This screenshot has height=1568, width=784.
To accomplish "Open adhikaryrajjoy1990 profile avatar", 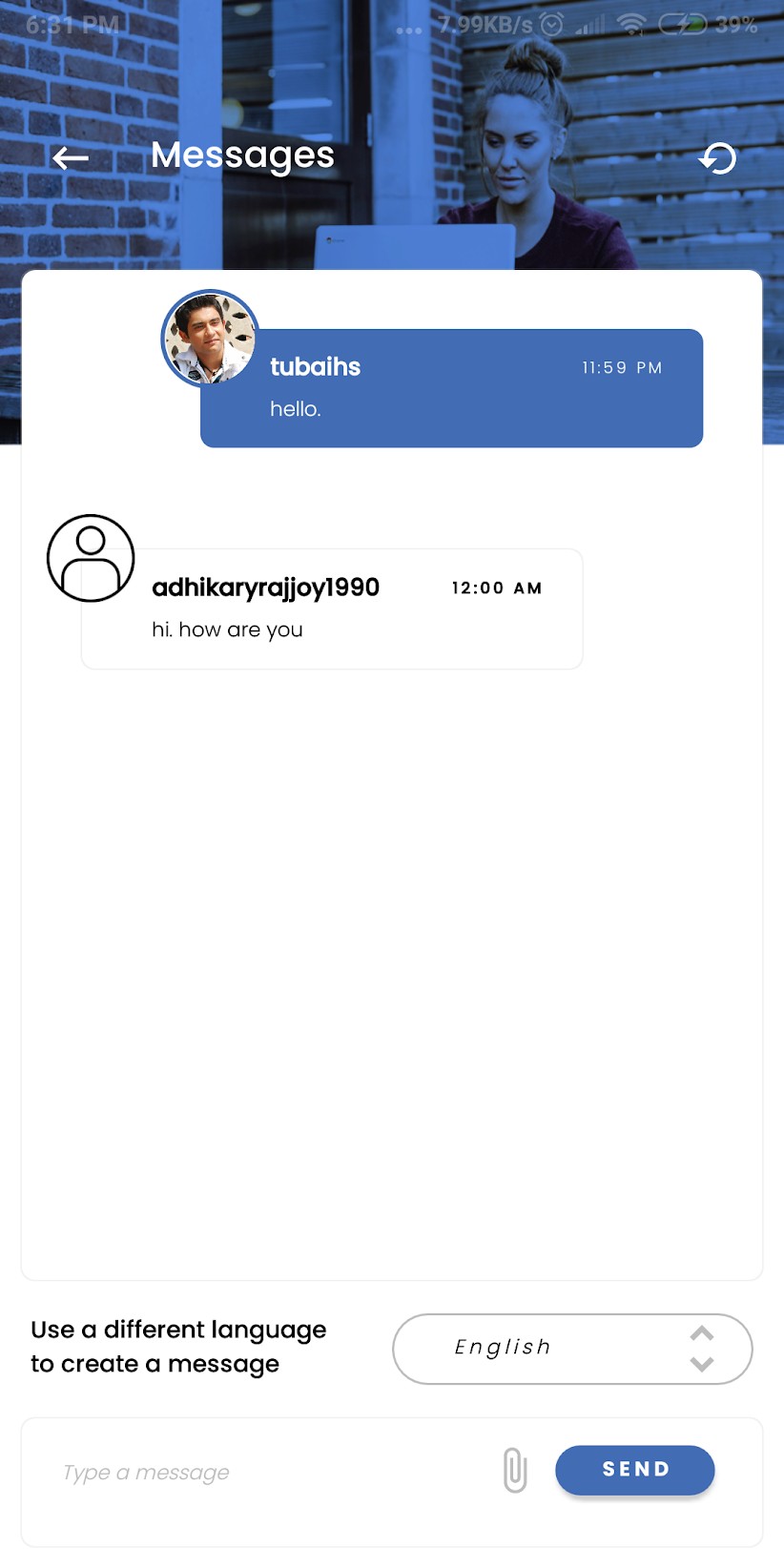I will point(91,558).
